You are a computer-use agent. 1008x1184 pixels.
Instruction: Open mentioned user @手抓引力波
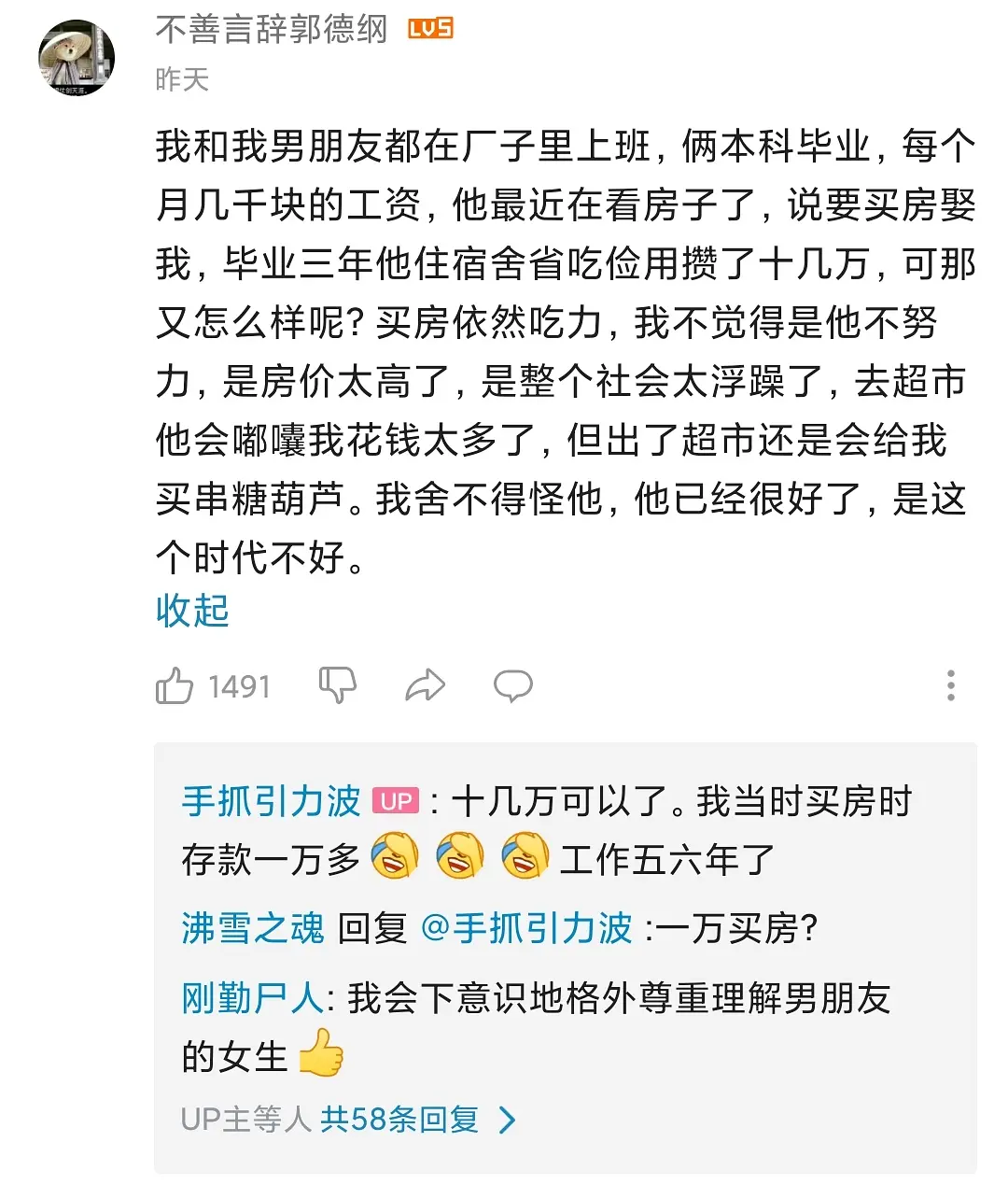(x=527, y=928)
